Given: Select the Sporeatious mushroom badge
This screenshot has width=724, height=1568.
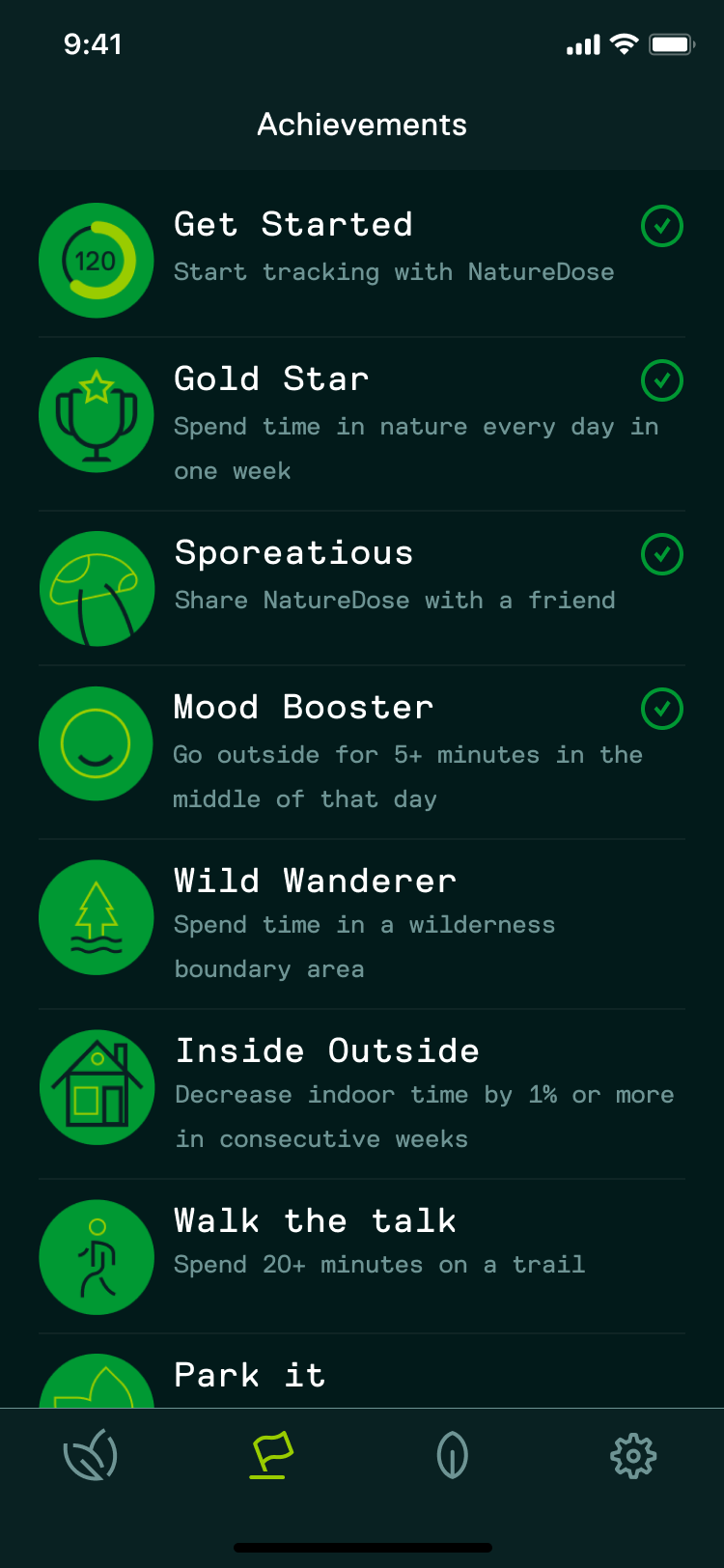Looking at the screenshot, I should 96,589.
